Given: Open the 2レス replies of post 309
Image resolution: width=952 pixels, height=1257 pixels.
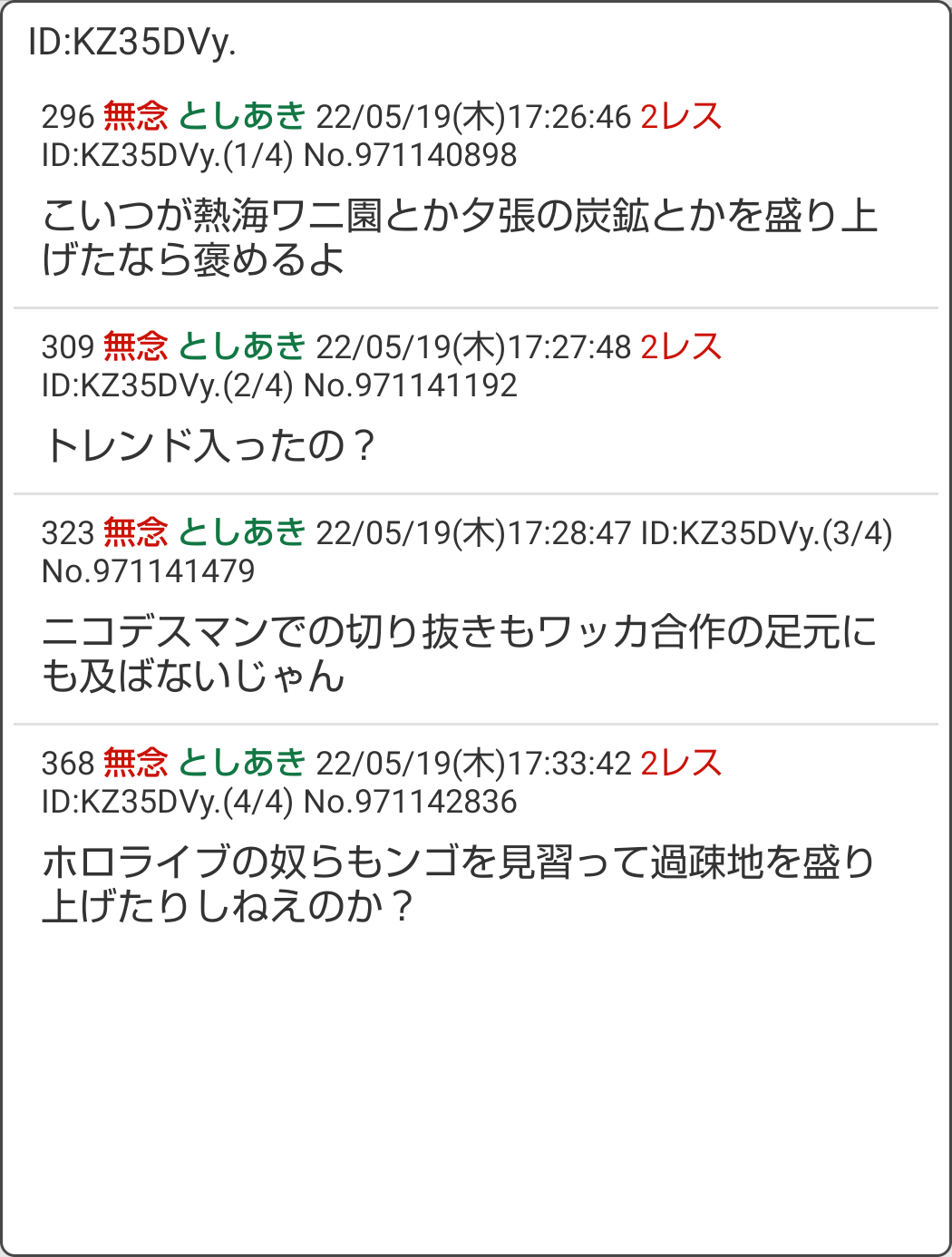Looking at the screenshot, I should (x=680, y=347).
